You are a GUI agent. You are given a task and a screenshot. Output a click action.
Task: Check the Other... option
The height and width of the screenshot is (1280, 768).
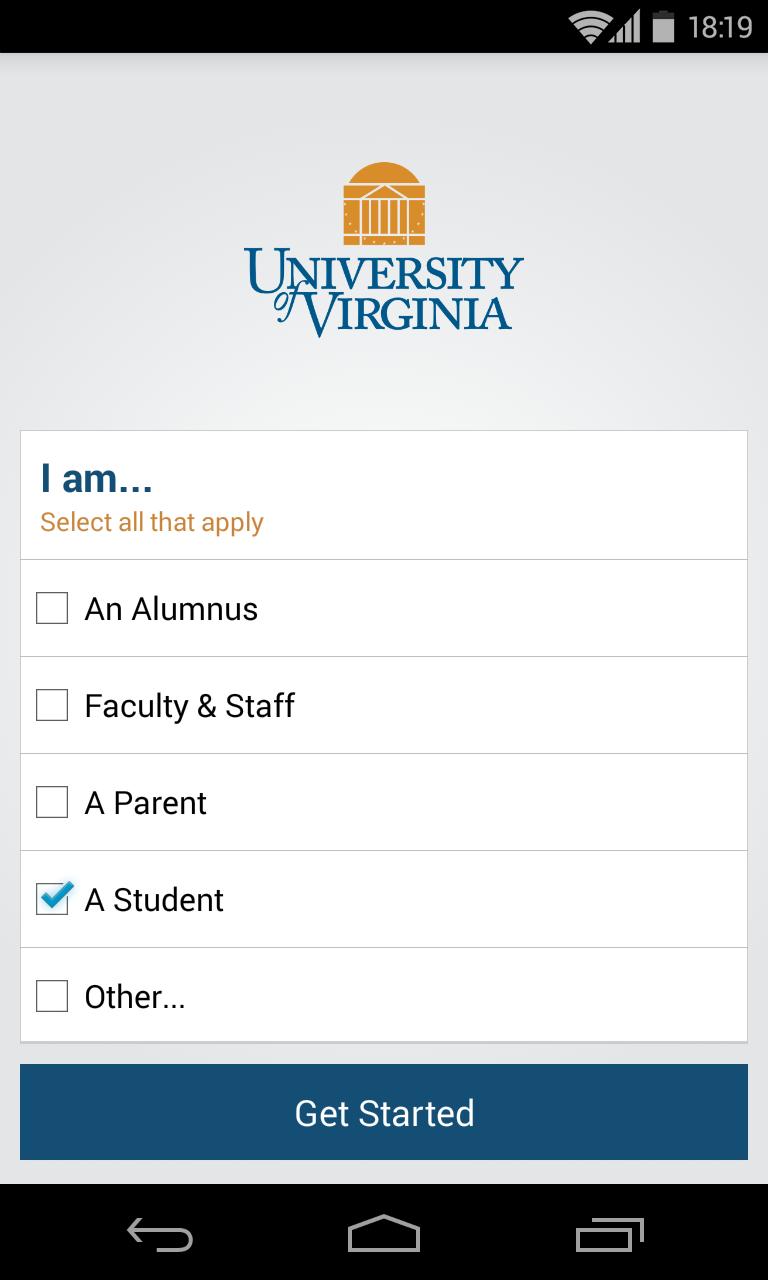tap(52, 995)
